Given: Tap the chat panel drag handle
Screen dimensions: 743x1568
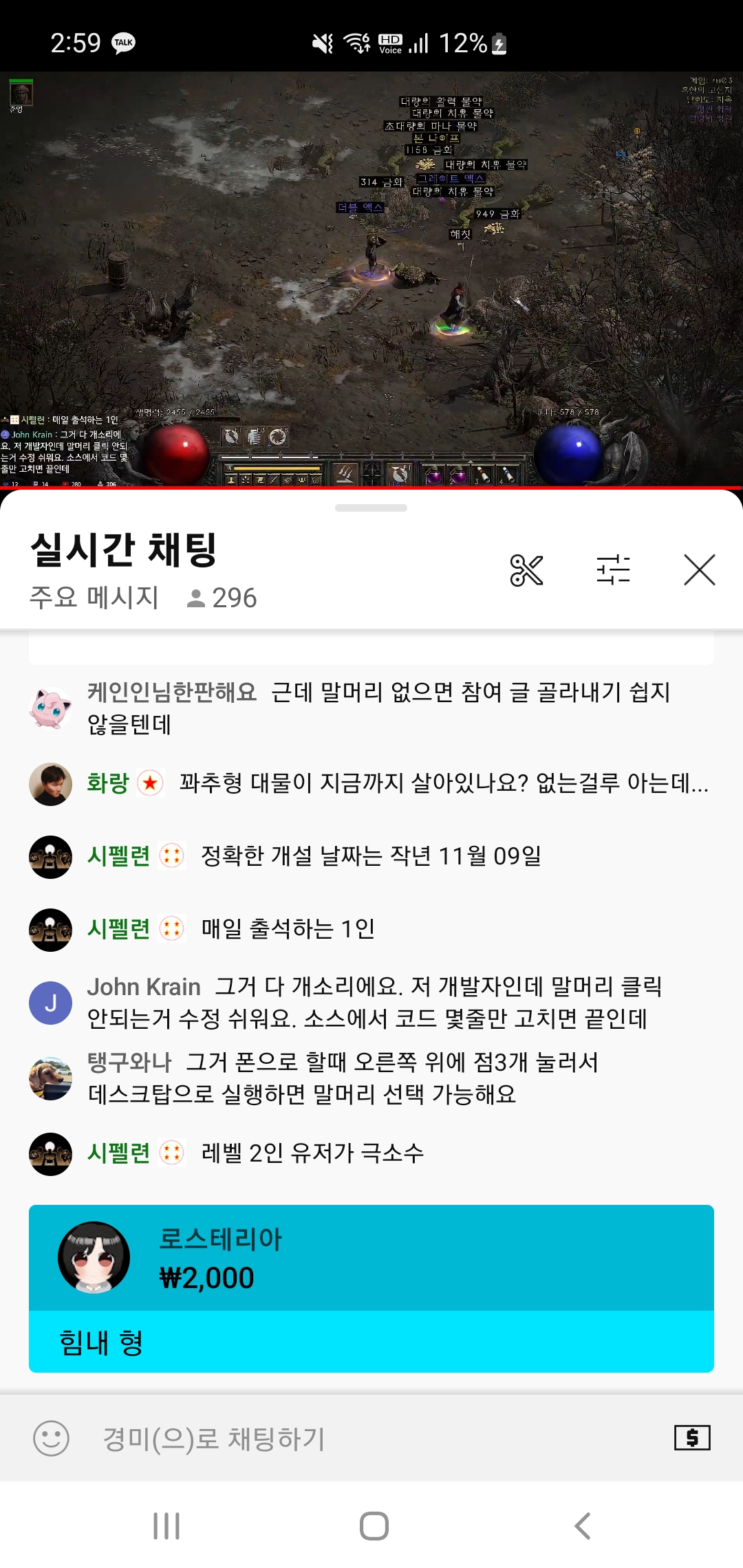Looking at the screenshot, I should pos(371,508).
